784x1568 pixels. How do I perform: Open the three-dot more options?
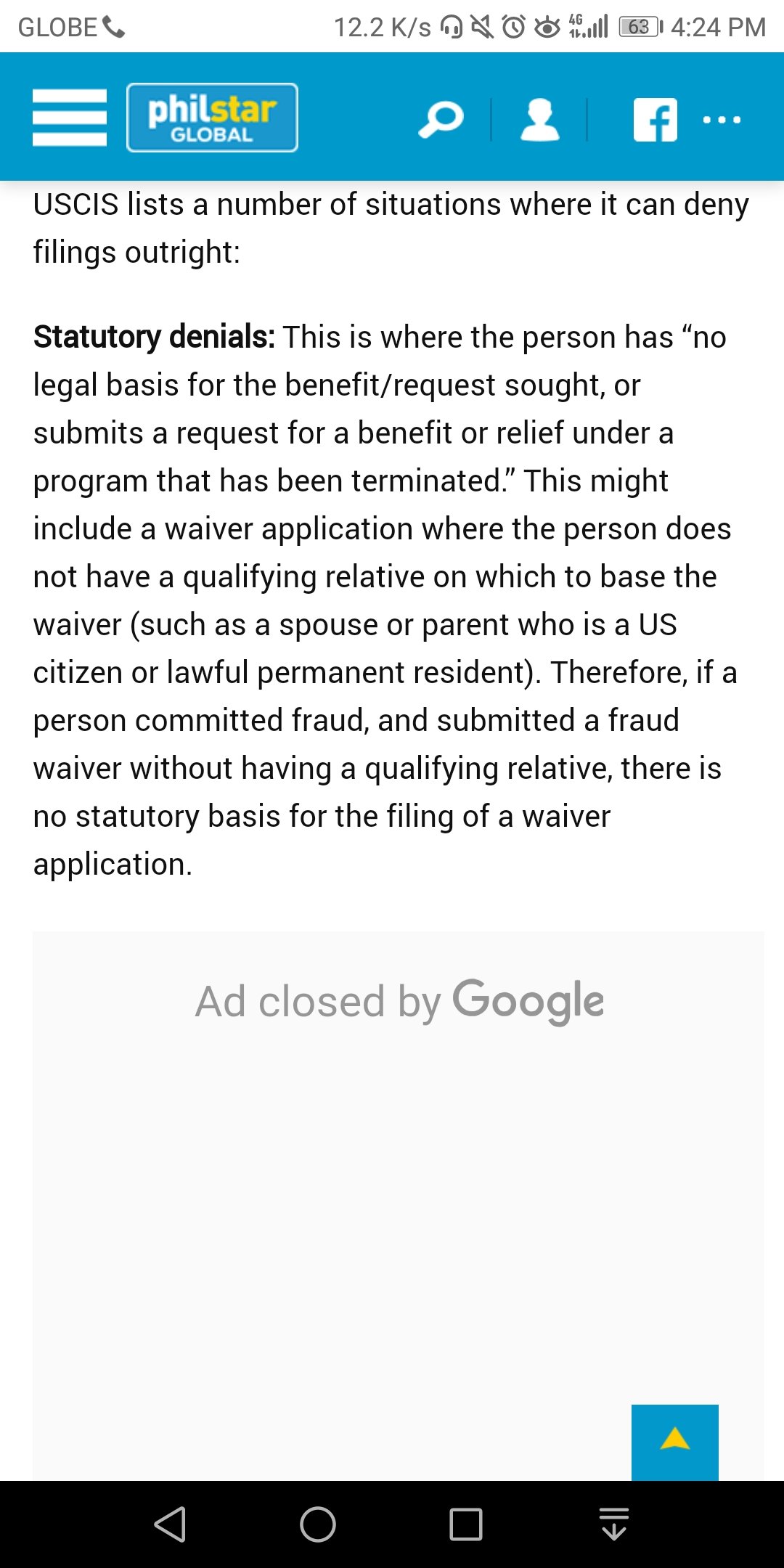pyautogui.click(x=722, y=120)
